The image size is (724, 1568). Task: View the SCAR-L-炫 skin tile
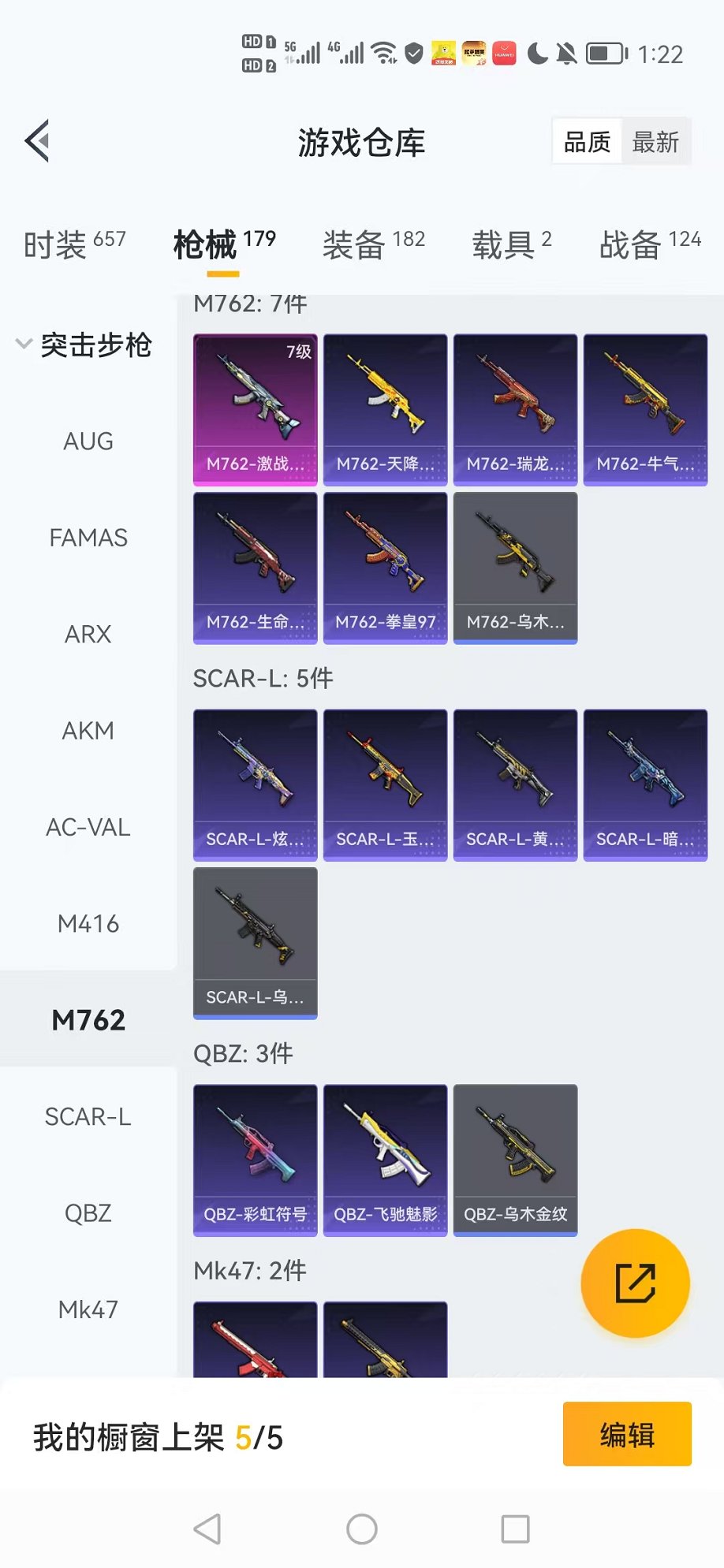255,784
